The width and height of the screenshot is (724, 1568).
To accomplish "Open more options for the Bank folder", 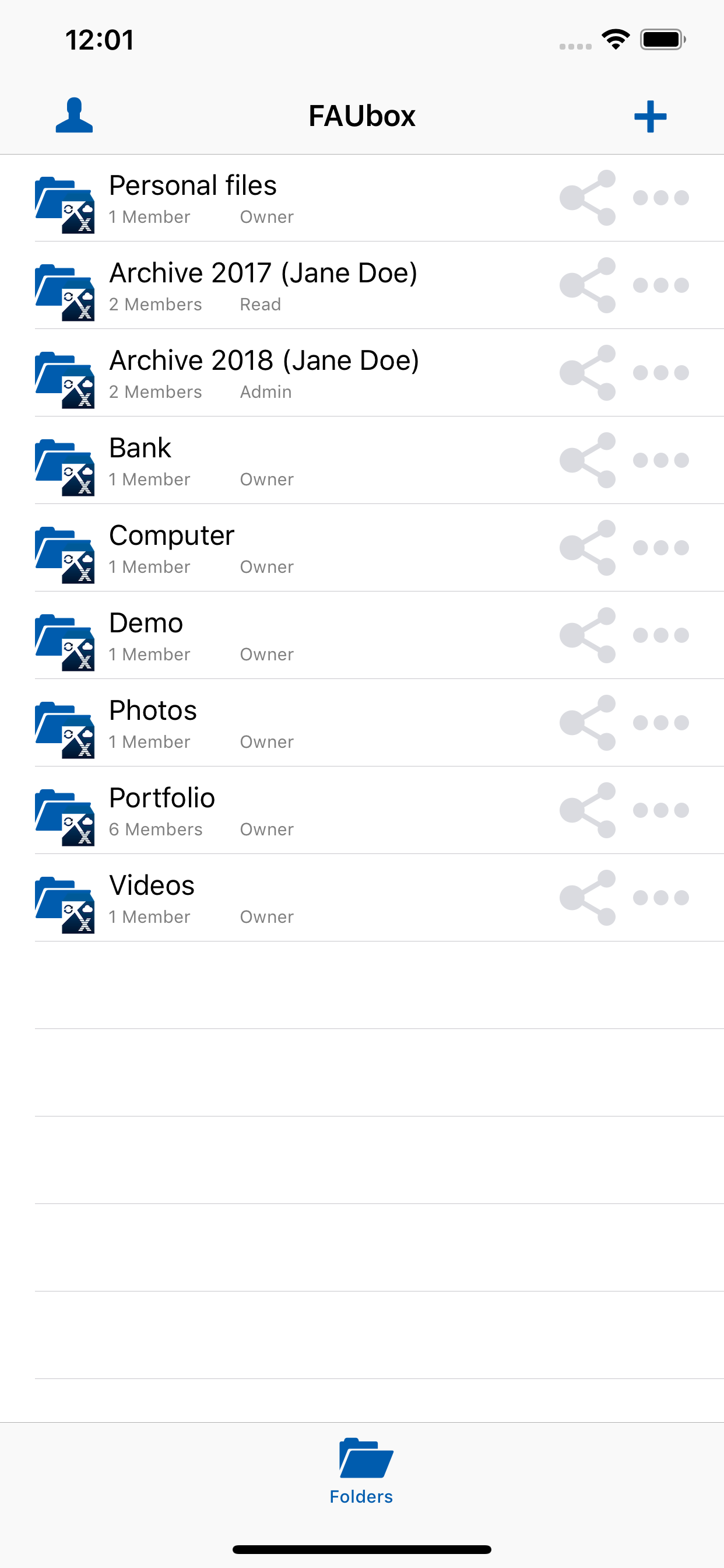I will pyautogui.click(x=660, y=460).
